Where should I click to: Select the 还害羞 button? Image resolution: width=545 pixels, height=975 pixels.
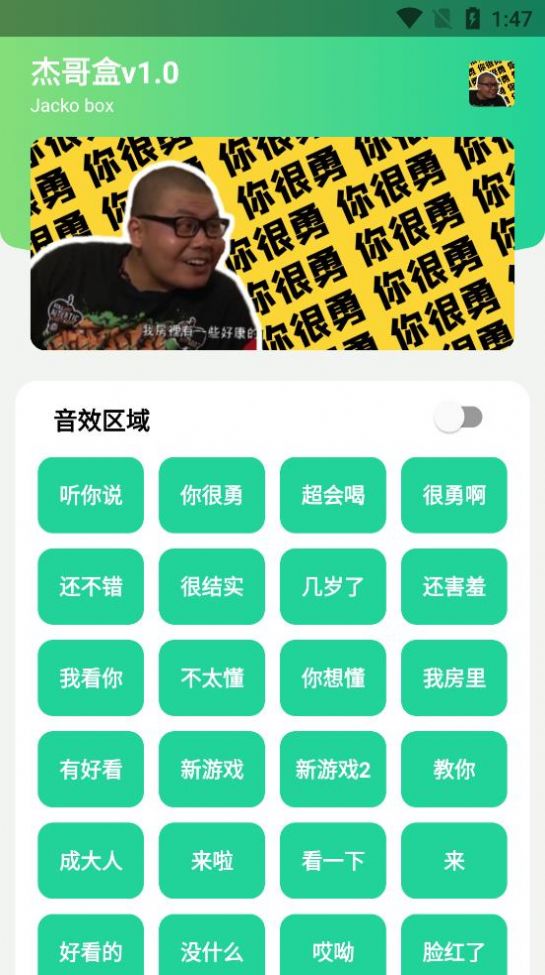[454, 586]
